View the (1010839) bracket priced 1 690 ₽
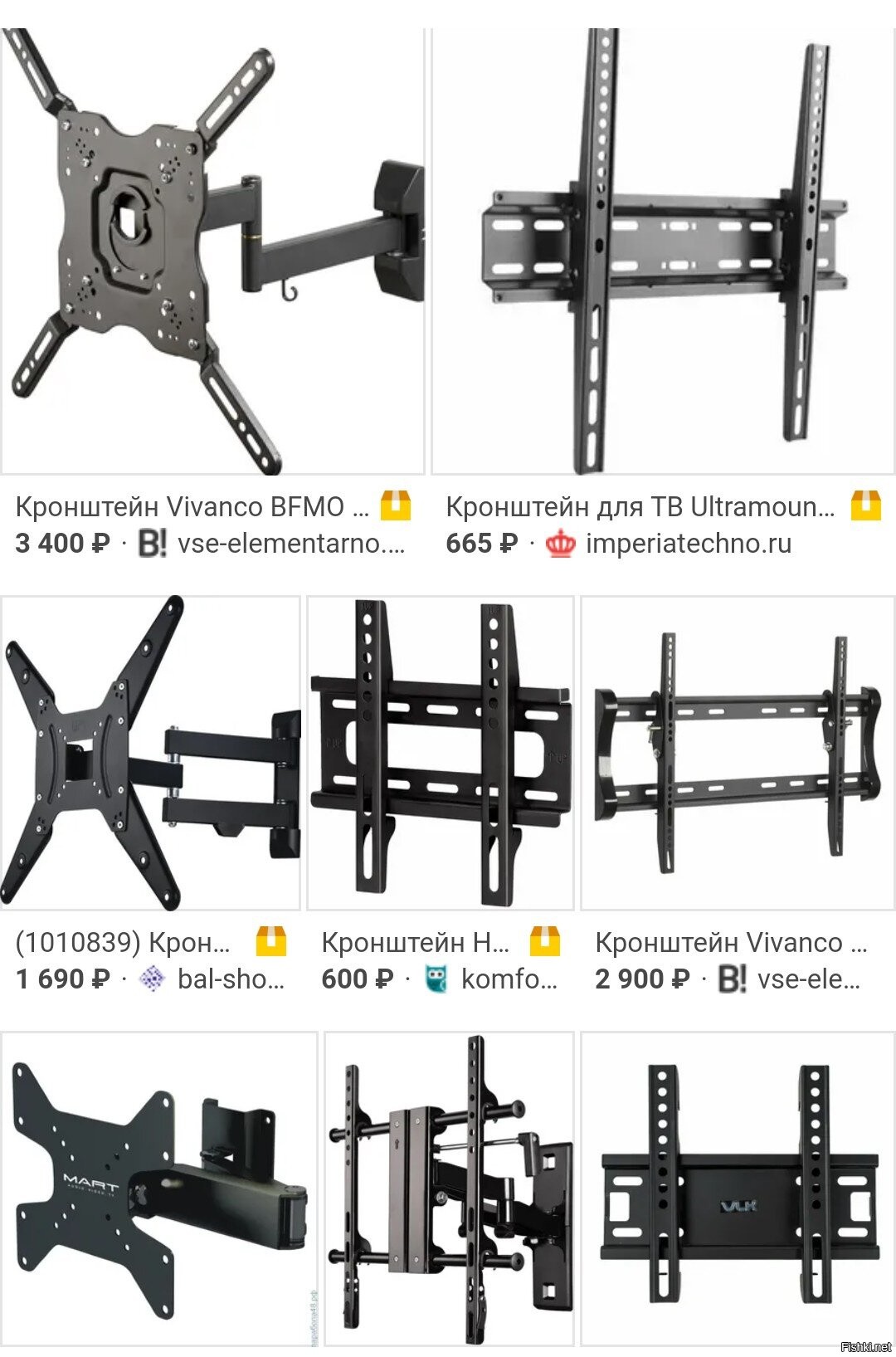 (150, 753)
